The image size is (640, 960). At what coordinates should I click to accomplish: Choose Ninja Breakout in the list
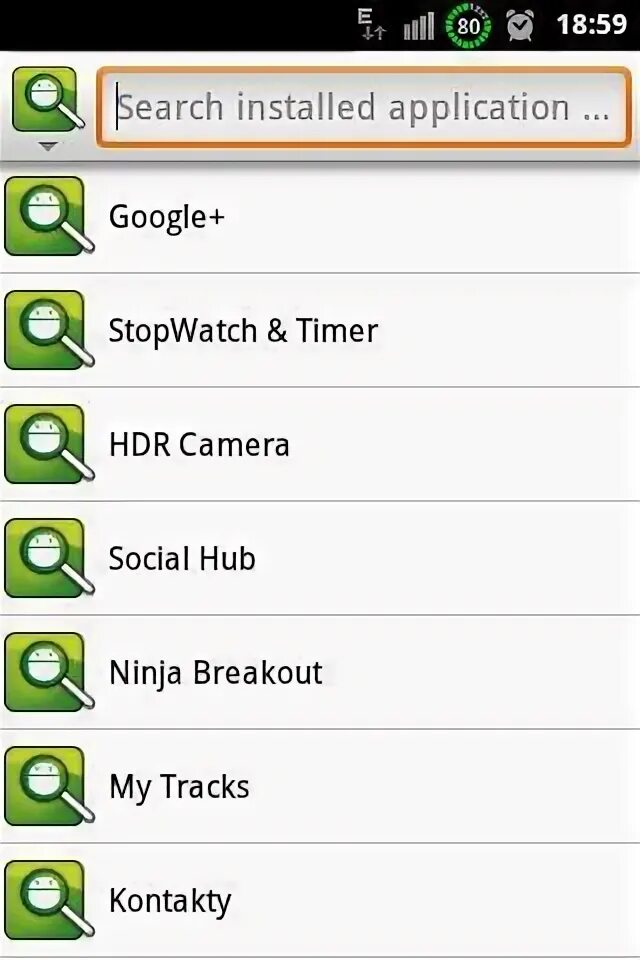tap(320, 672)
